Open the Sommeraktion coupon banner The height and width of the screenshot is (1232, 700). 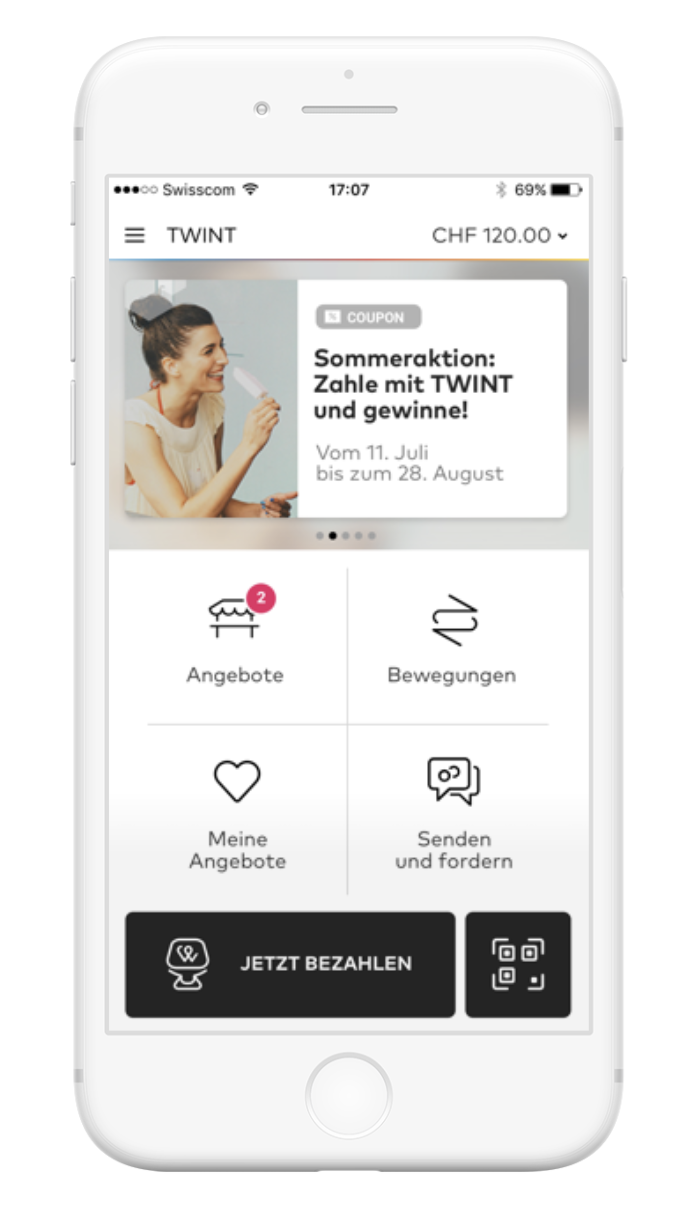[345, 398]
